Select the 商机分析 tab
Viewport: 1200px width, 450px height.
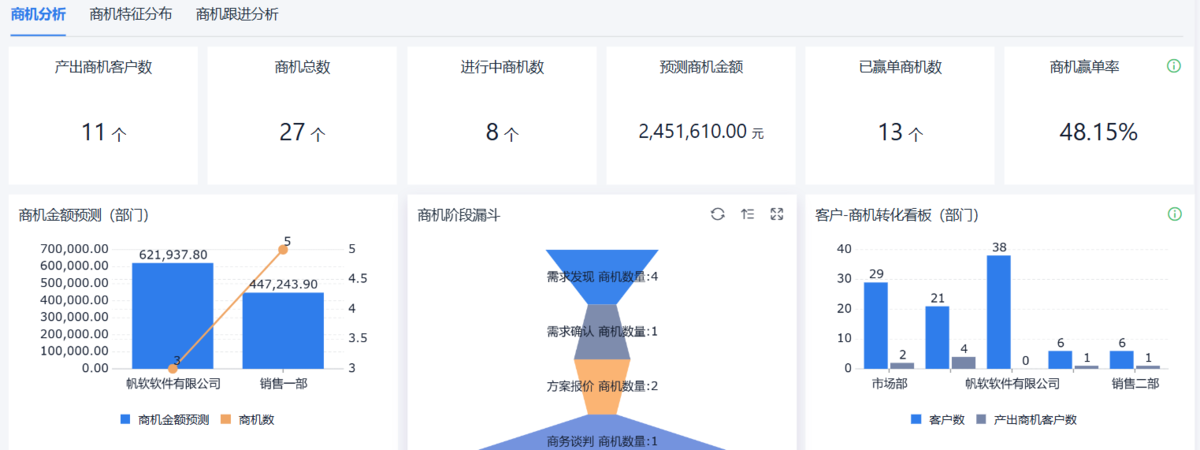point(38,14)
